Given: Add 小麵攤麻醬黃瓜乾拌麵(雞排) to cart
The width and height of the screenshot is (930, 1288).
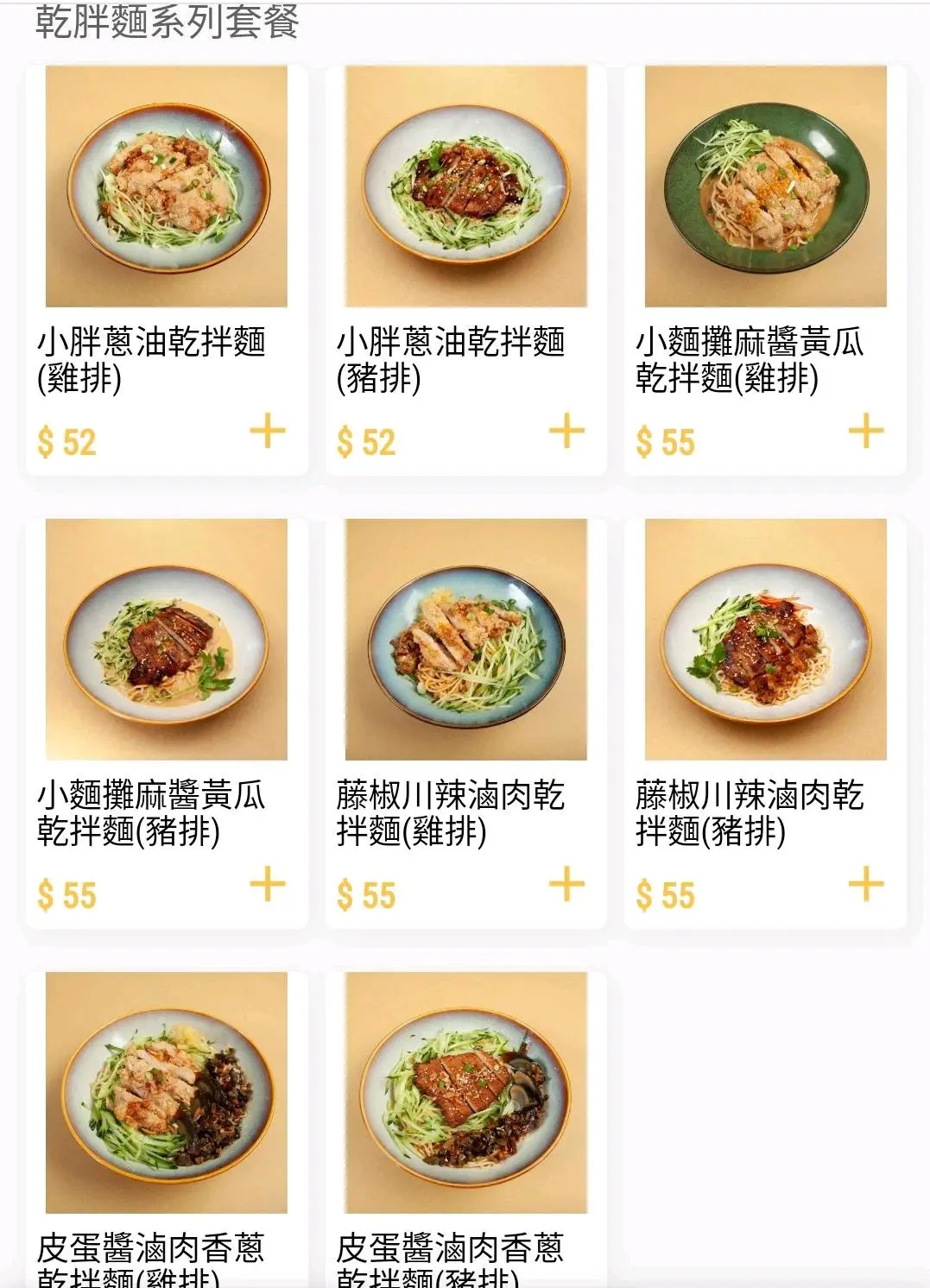Looking at the screenshot, I should (866, 431).
